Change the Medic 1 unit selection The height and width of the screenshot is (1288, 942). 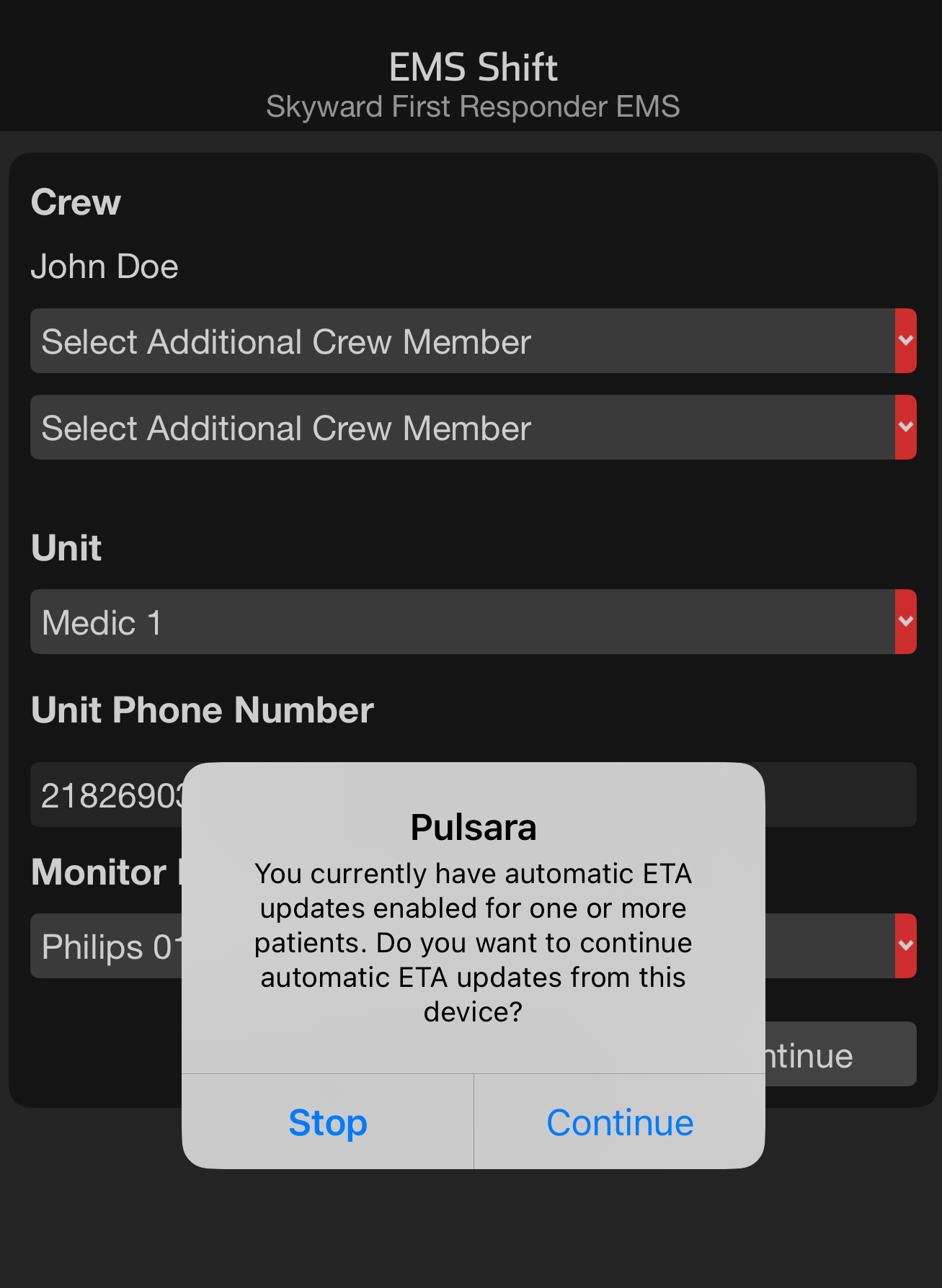click(x=473, y=622)
